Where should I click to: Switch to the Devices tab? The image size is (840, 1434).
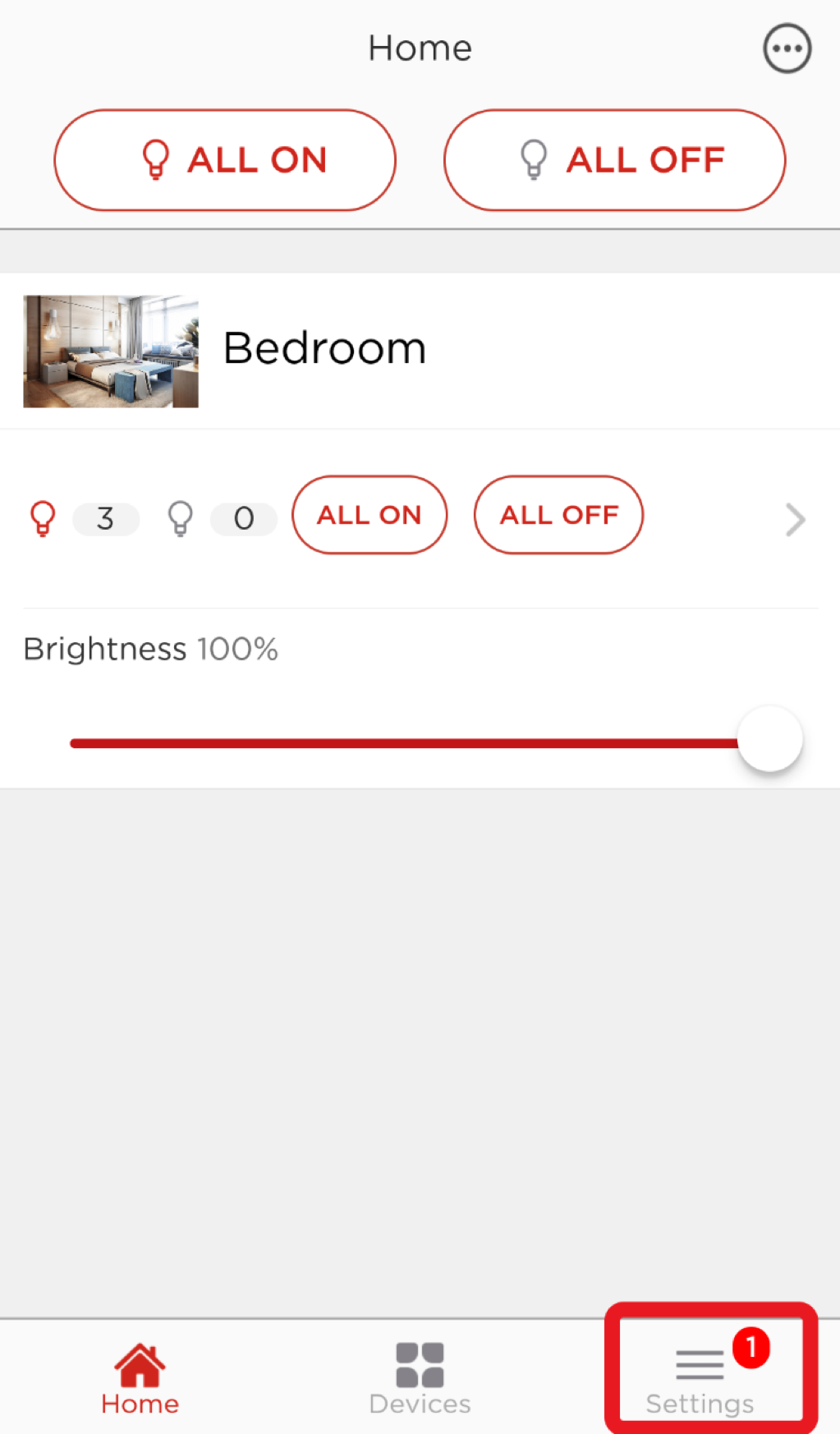pyautogui.click(x=420, y=1378)
